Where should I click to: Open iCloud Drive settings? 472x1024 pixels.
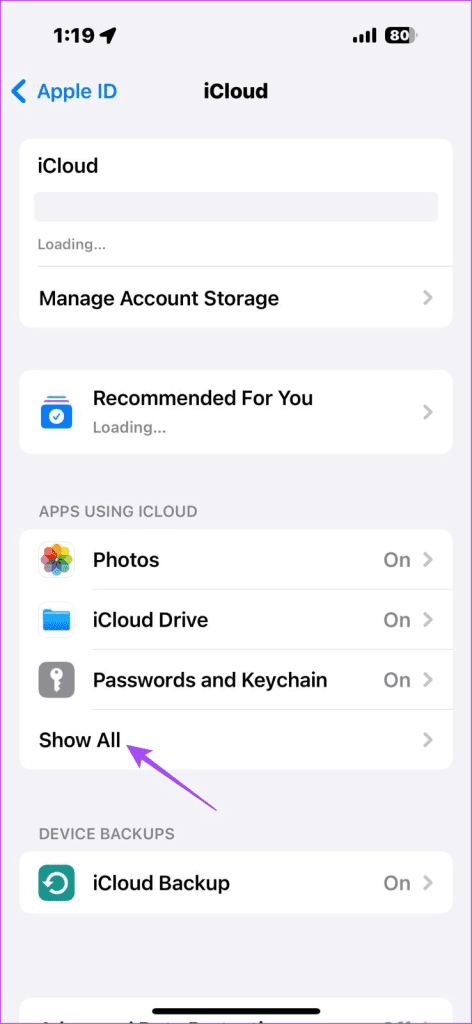[x=236, y=620]
